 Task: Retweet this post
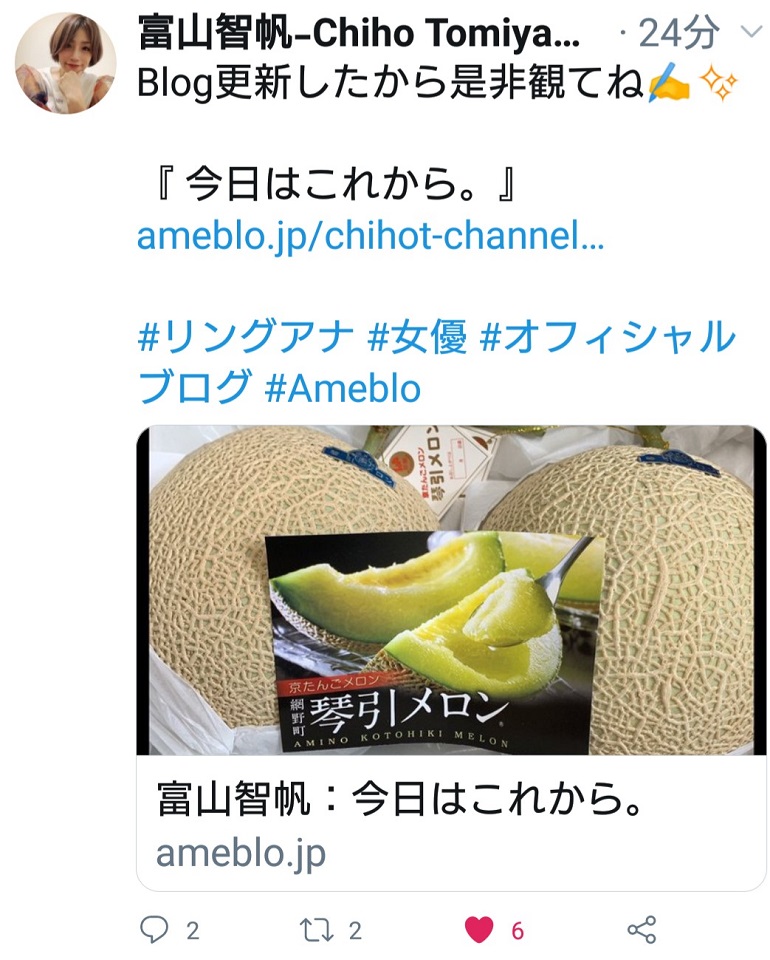point(317,930)
